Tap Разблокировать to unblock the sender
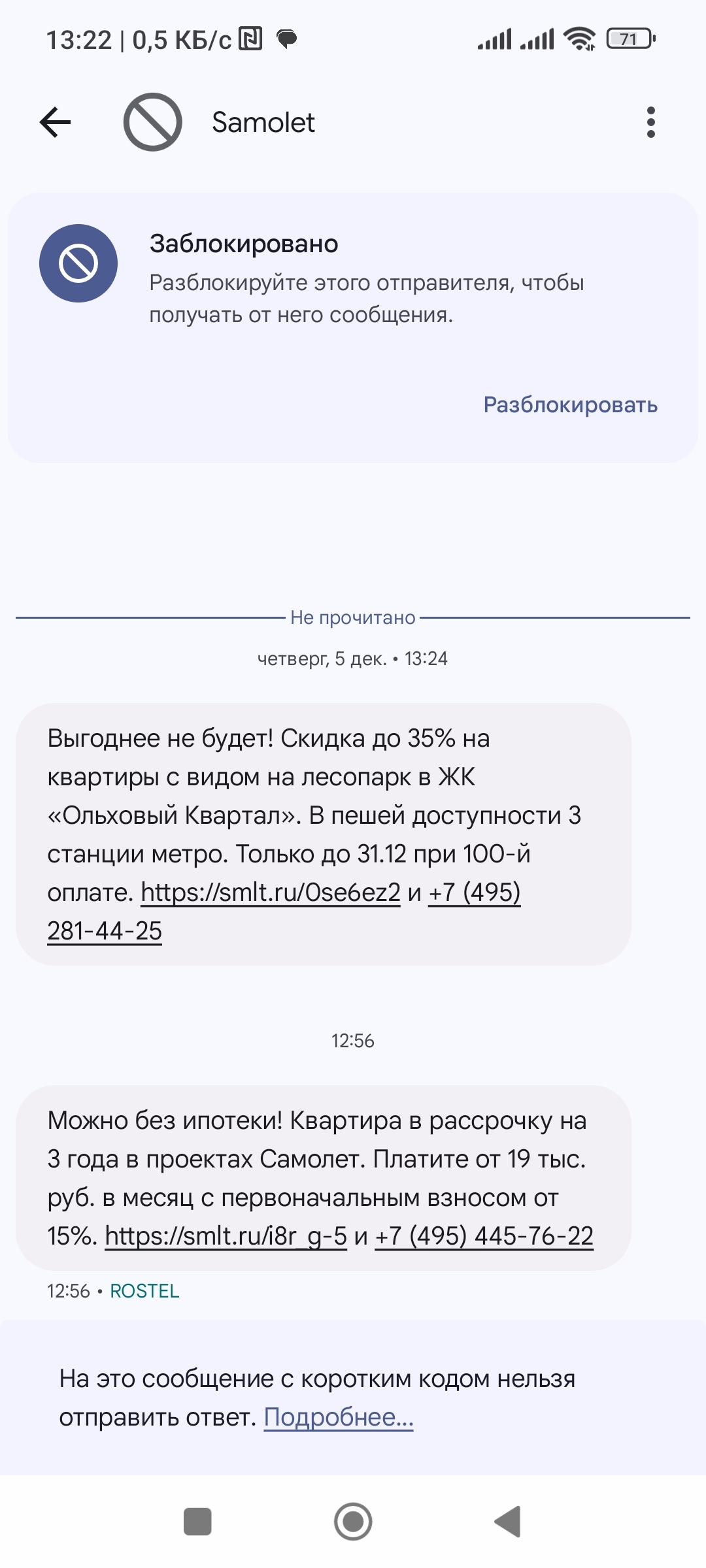 (x=570, y=404)
